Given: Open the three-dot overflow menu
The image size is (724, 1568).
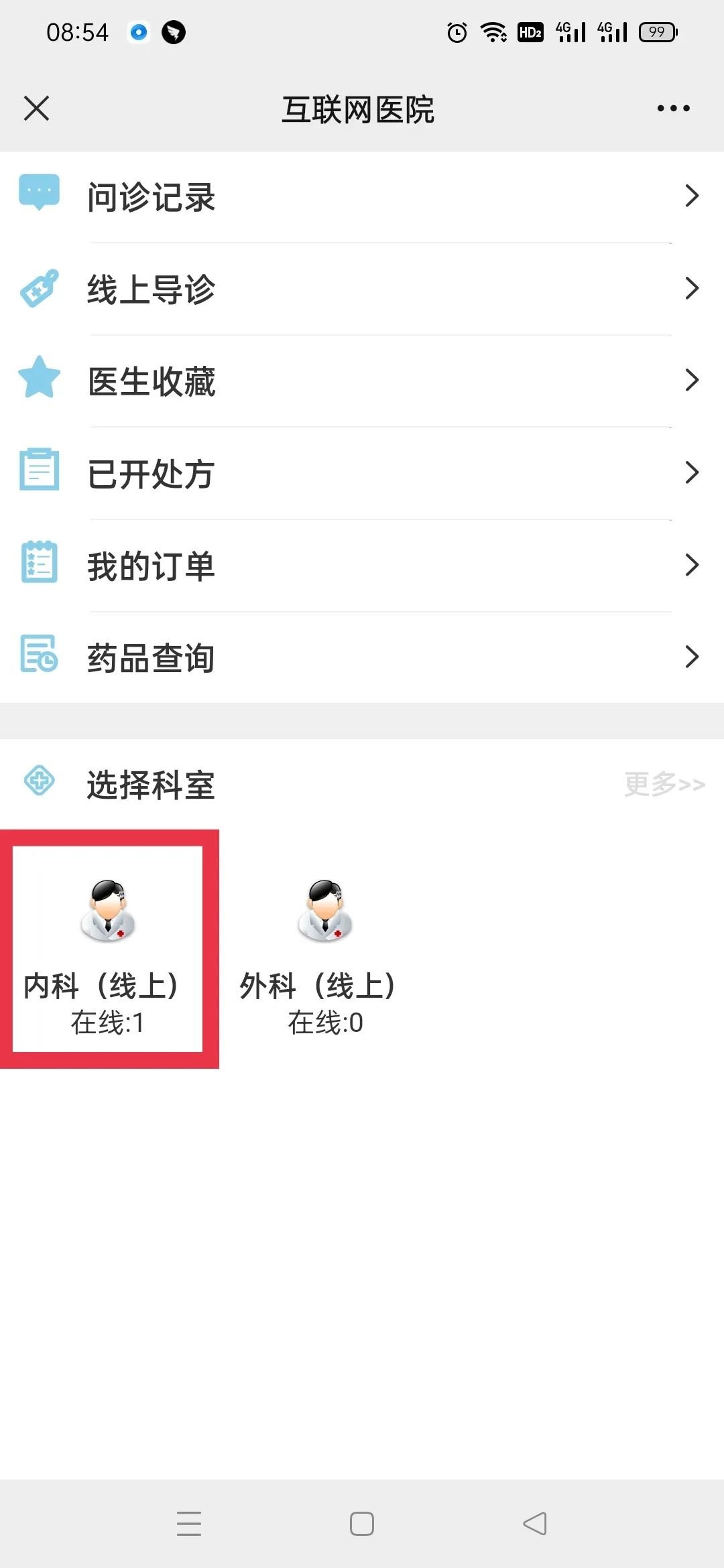Looking at the screenshot, I should (673, 108).
